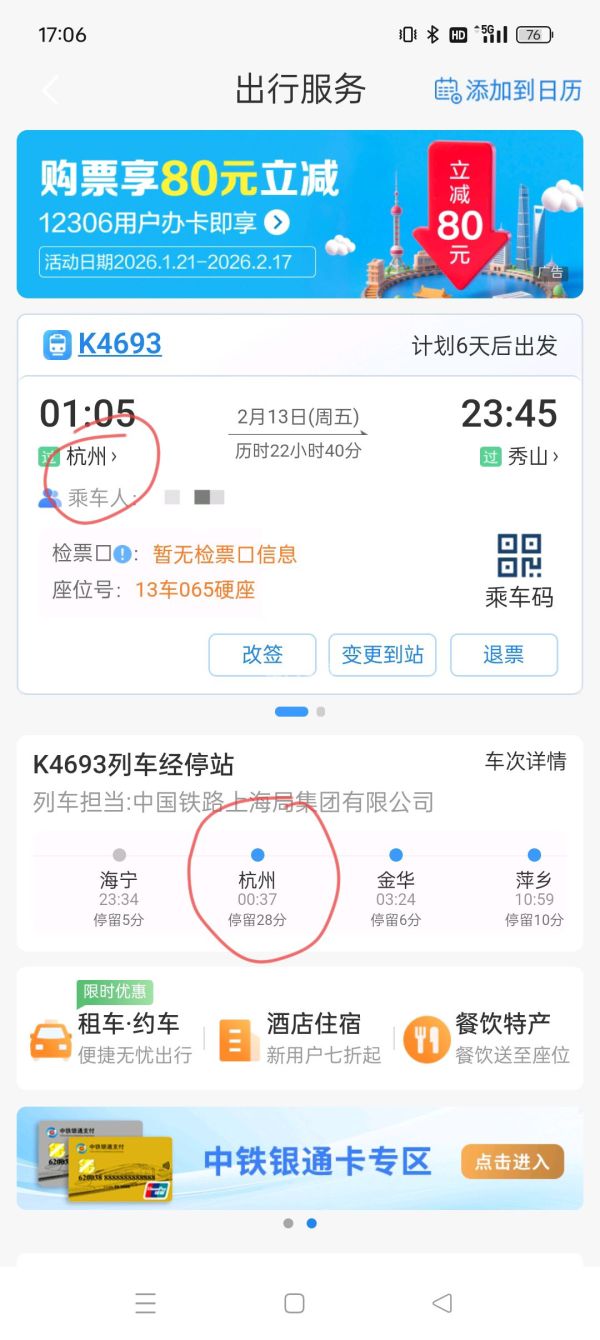Image resolution: width=600 pixels, height=1340 pixels.
Task: Tap 添加到日历 to add trip to calendar
Action: (x=508, y=90)
